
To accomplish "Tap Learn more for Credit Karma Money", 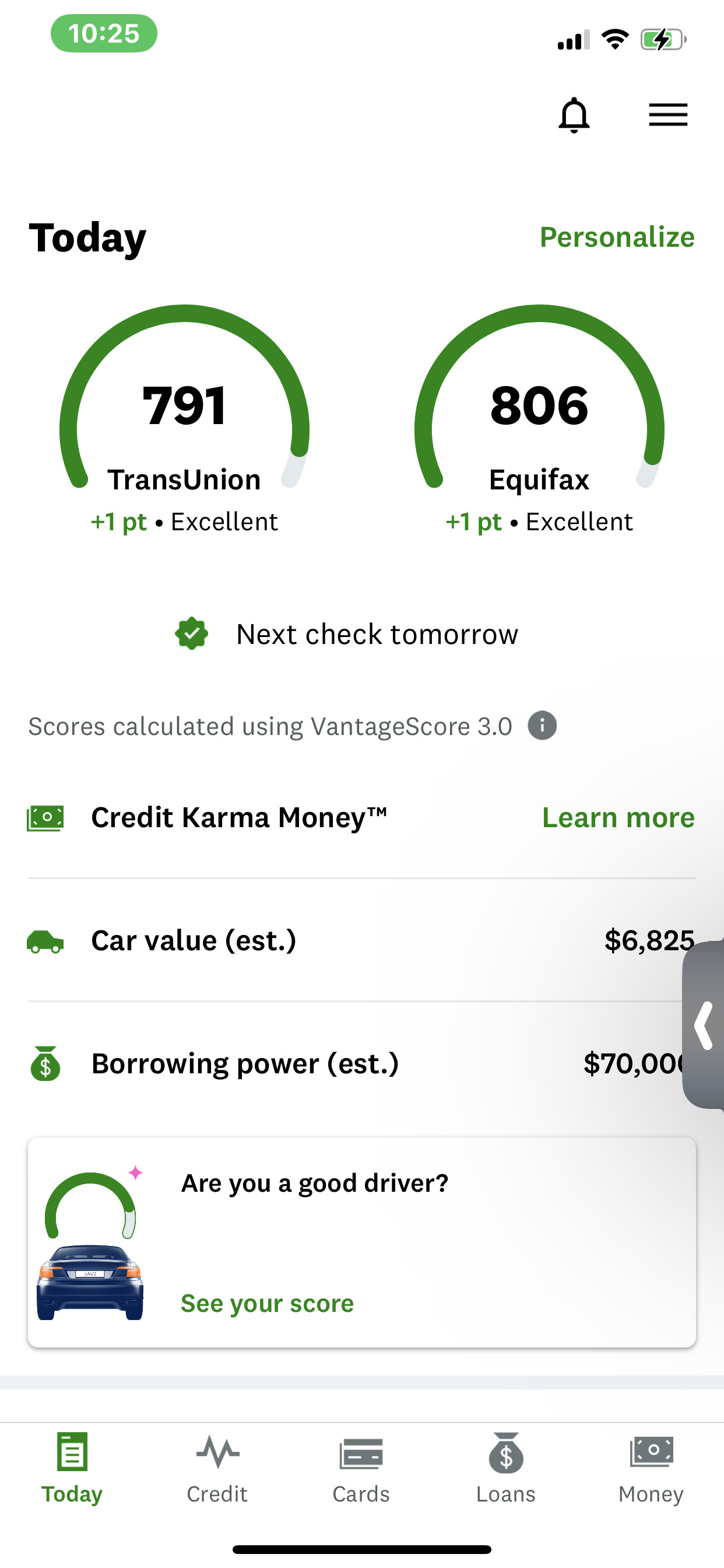I will coord(617,817).
